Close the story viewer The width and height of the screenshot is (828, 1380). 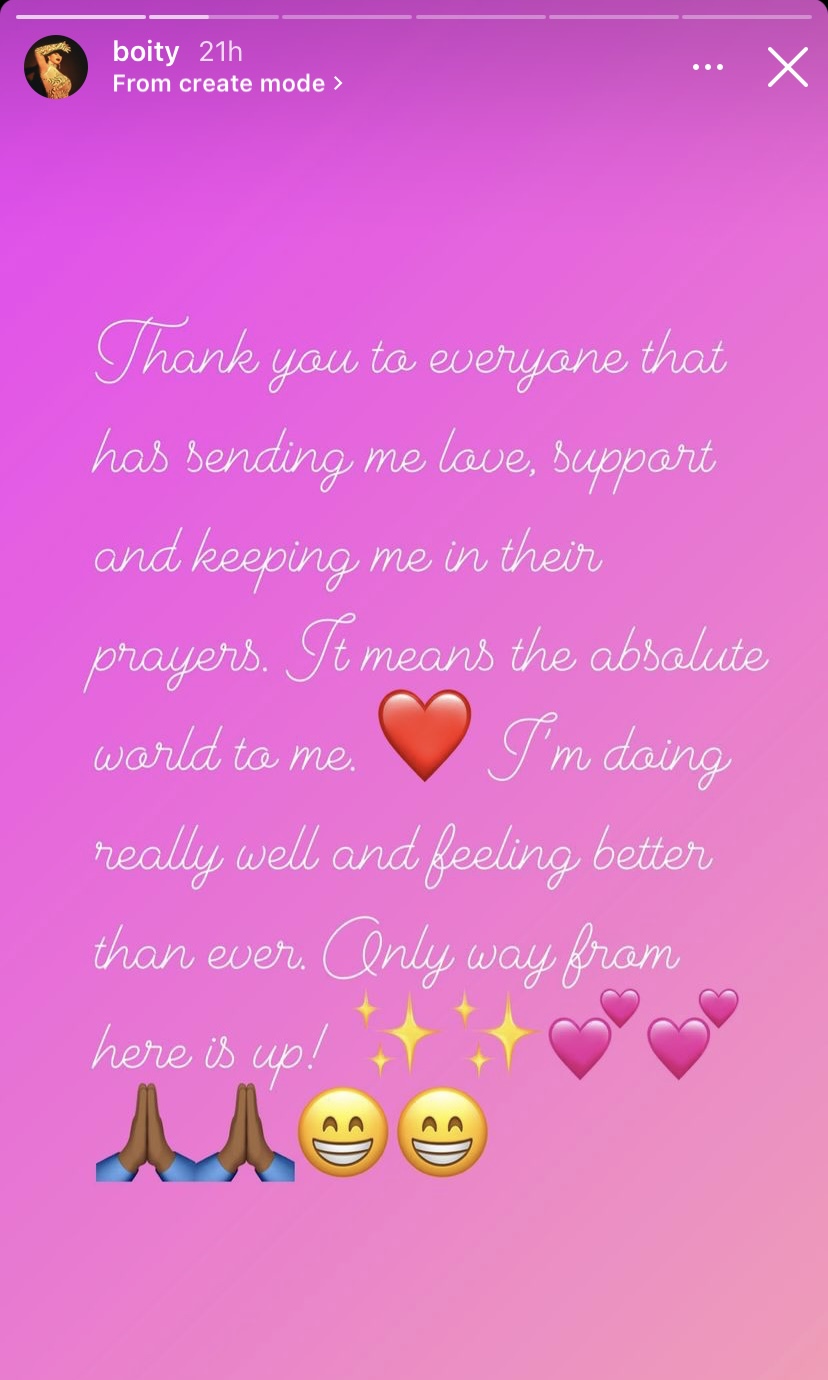(x=787, y=68)
